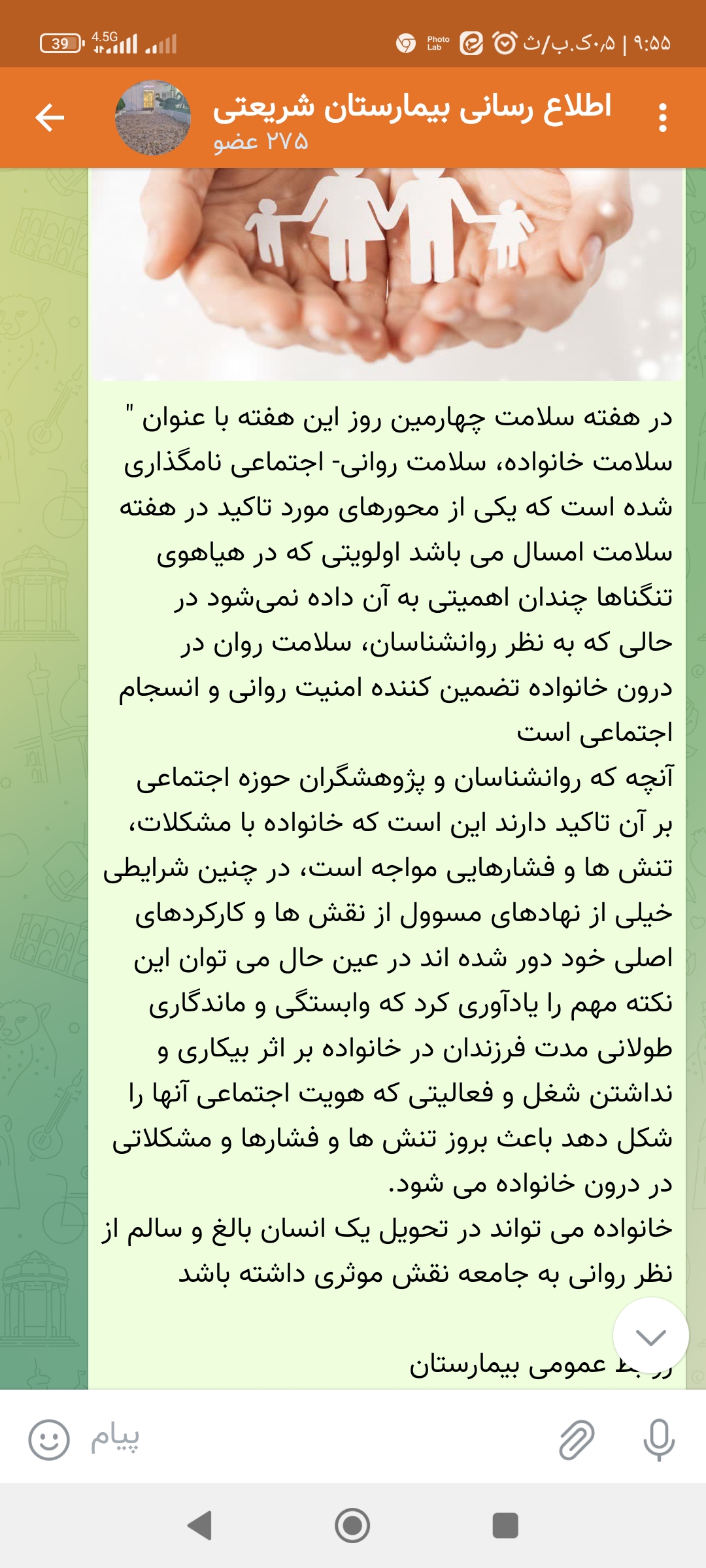Open the family hands image in the post
The height and width of the screenshot is (1568, 706).
pos(387,274)
